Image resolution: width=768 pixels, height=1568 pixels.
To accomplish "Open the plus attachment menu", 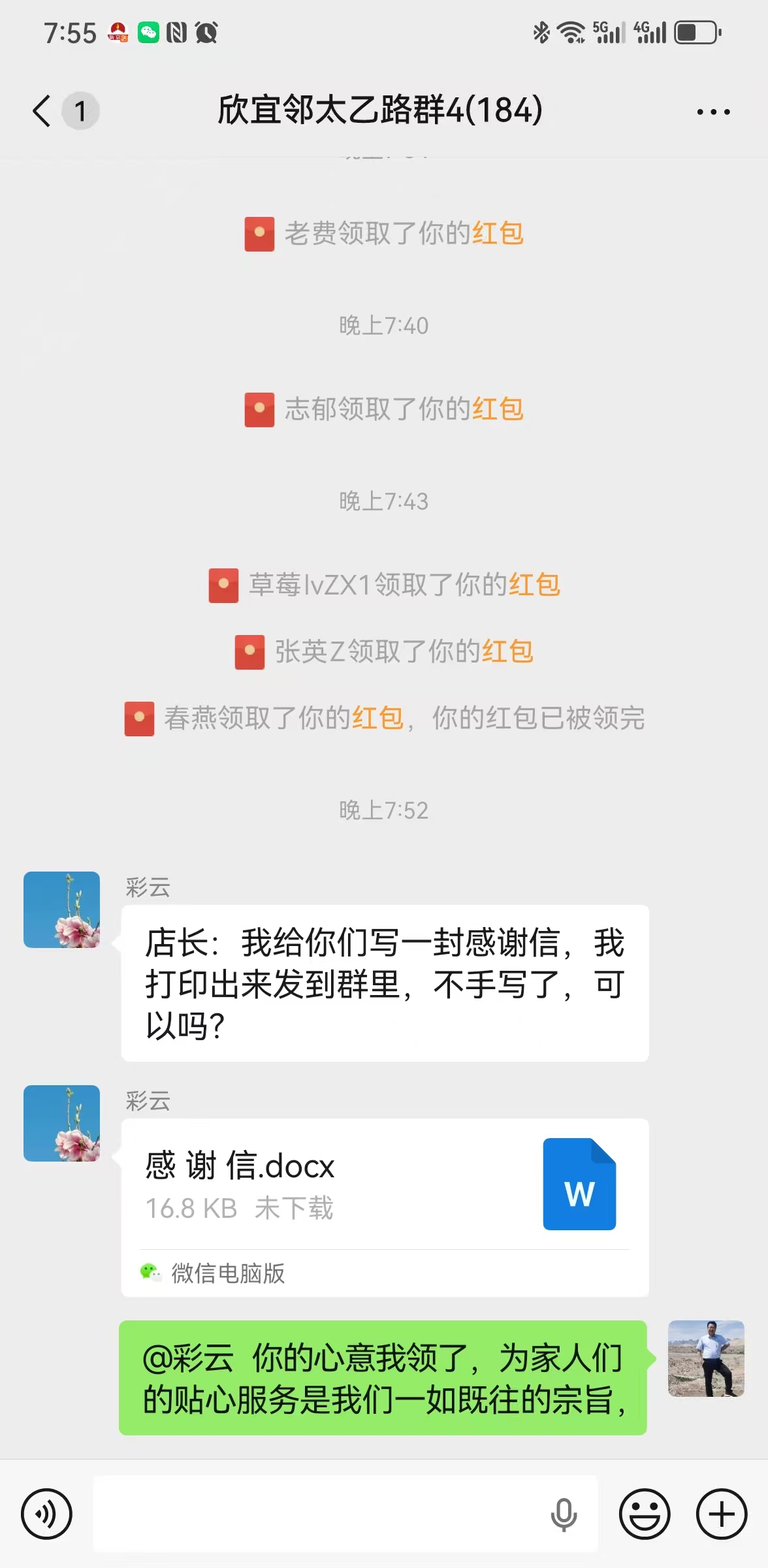I will [722, 1514].
